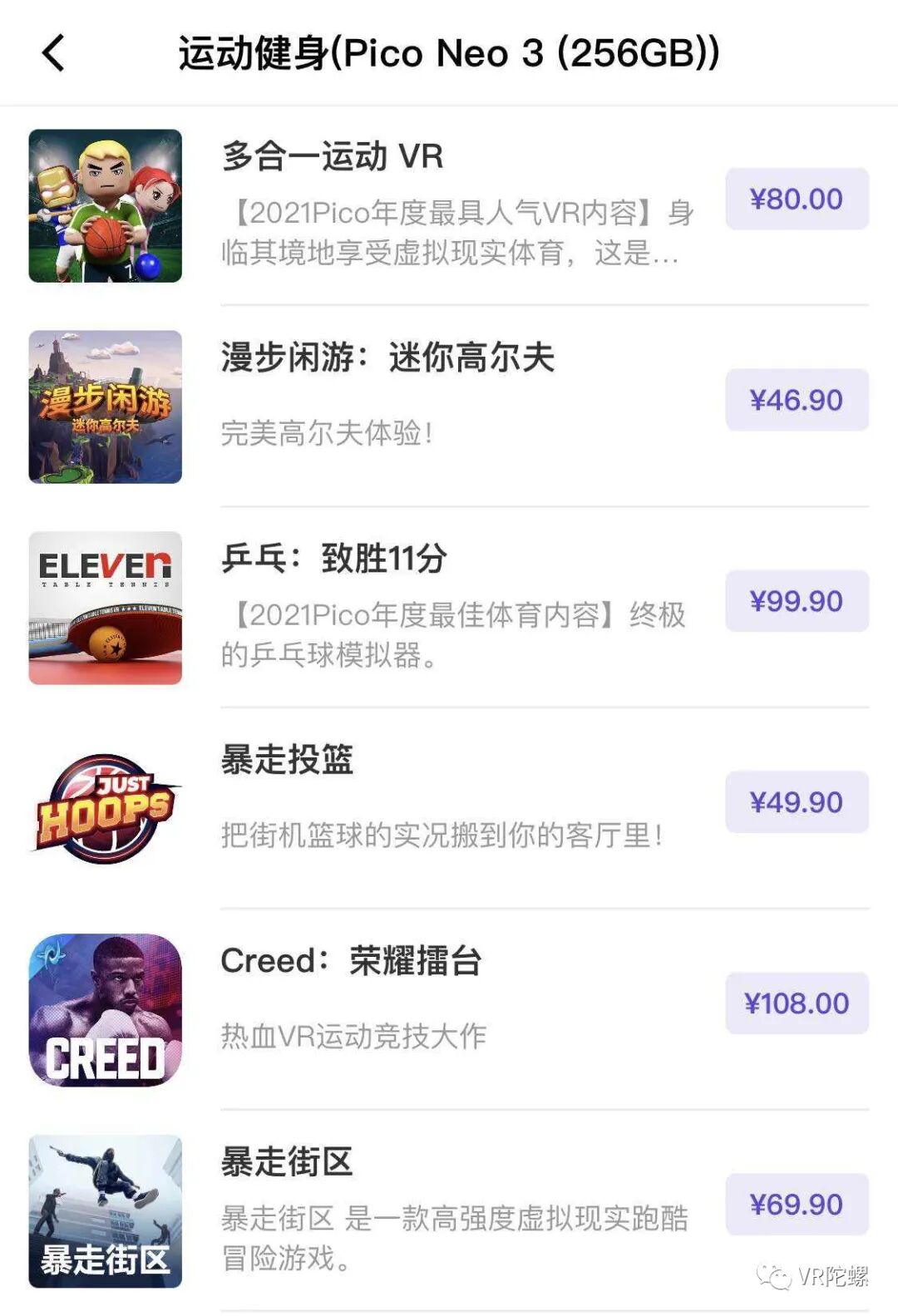This screenshot has height=1316, width=898.
Task: Tap the ¥49.90 price button for 暴走投篮
Action: pos(797,802)
